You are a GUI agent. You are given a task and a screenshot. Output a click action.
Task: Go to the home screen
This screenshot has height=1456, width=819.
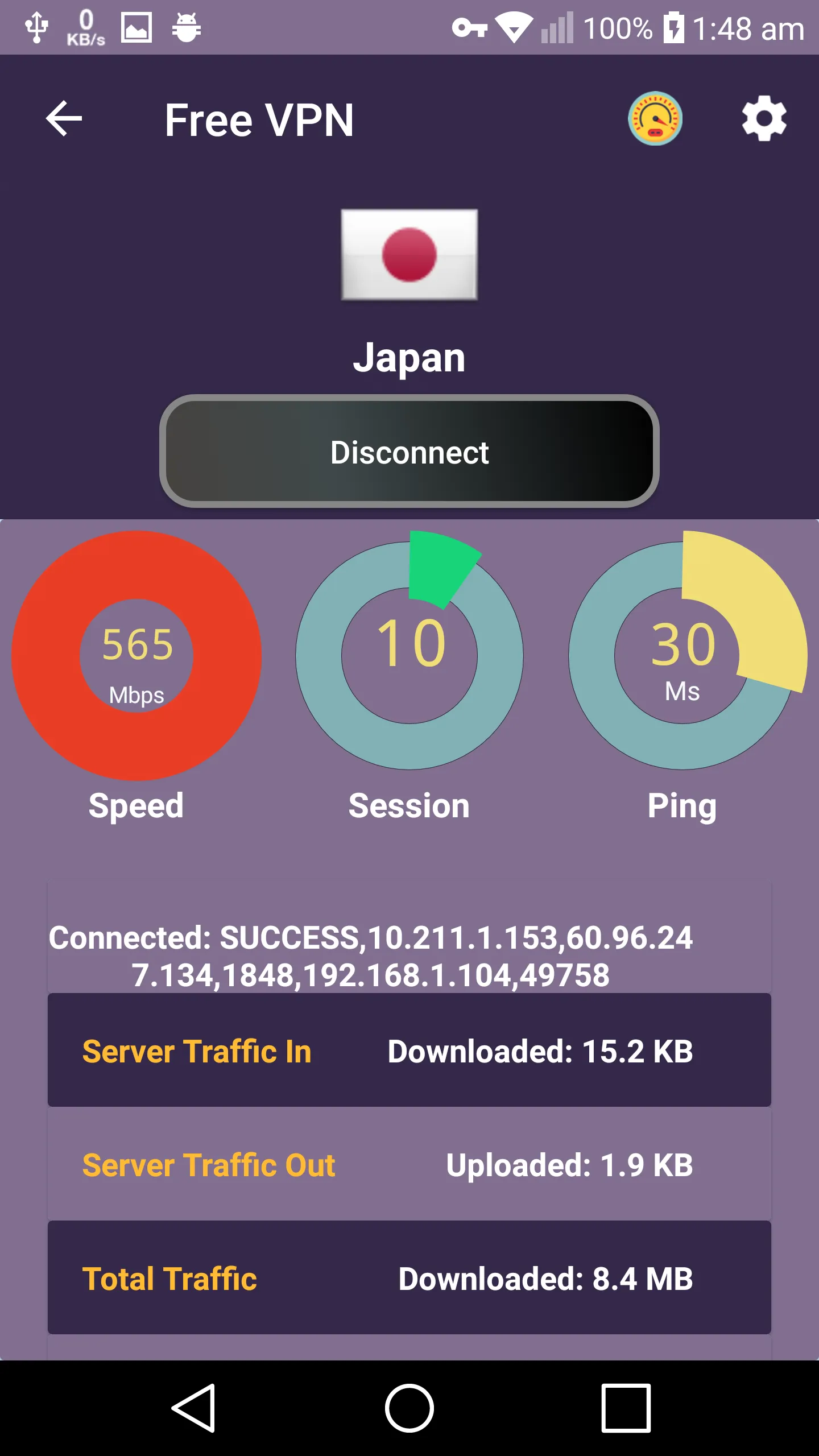click(409, 1408)
